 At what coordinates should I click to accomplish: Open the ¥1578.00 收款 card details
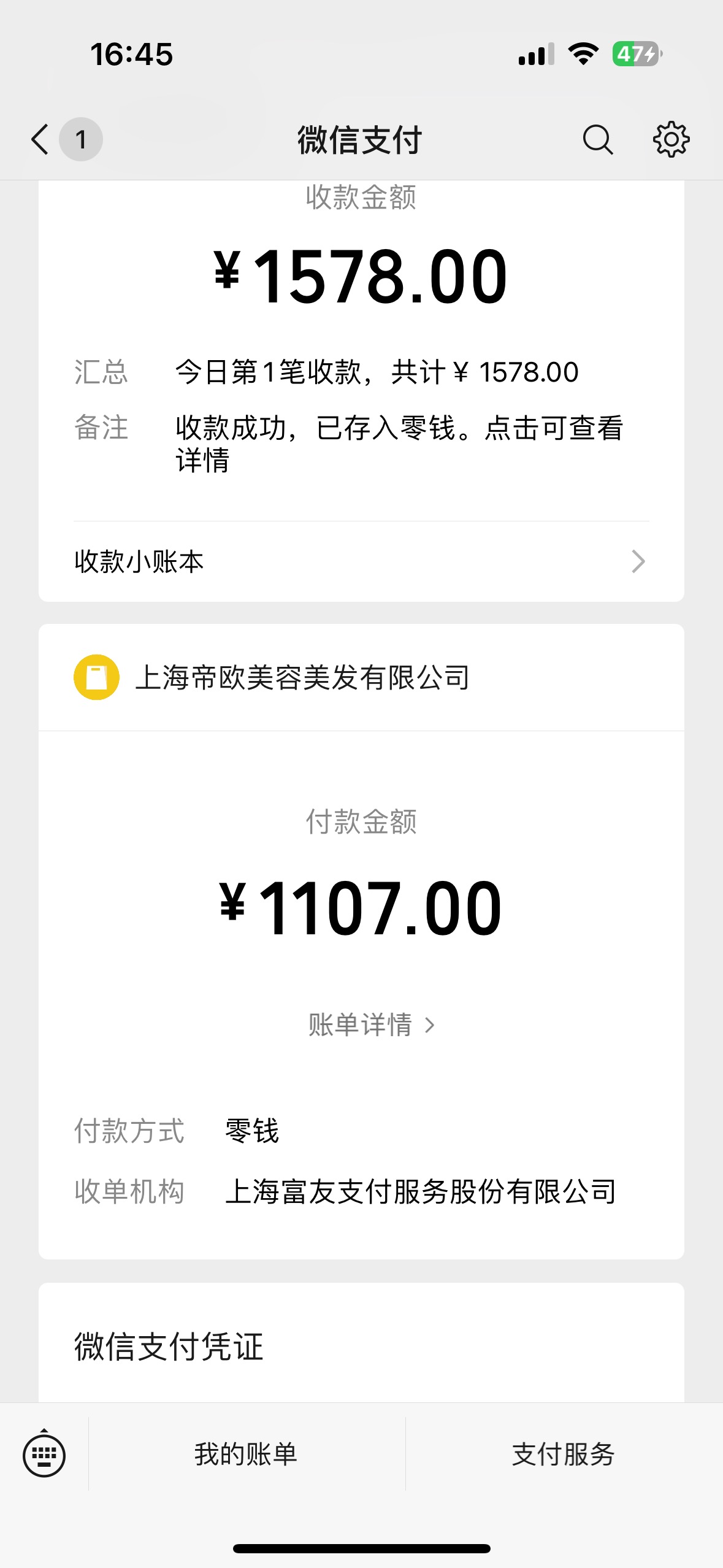(x=361, y=350)
